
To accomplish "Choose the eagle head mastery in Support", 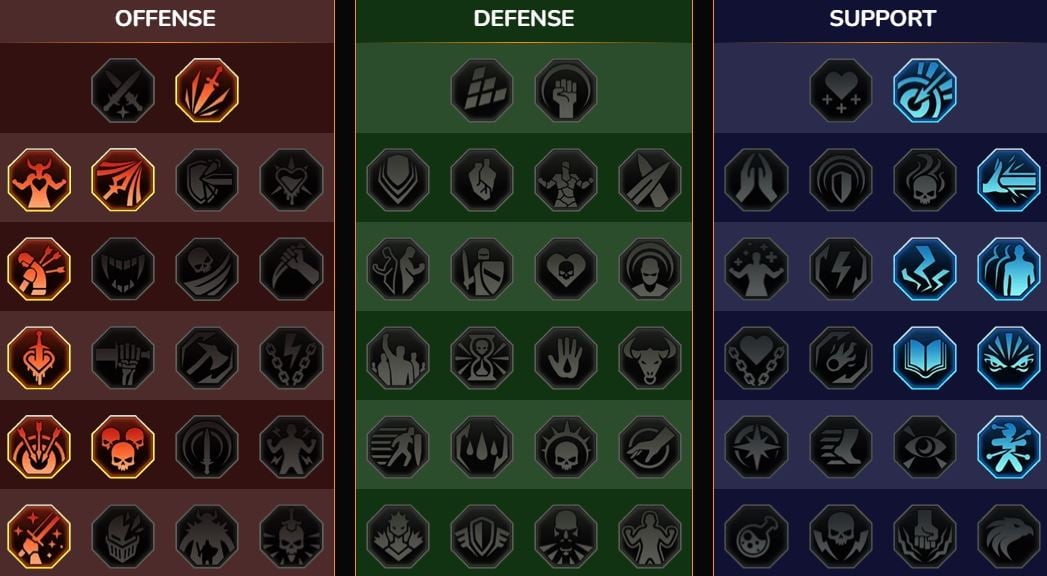I will (1008, 536).
